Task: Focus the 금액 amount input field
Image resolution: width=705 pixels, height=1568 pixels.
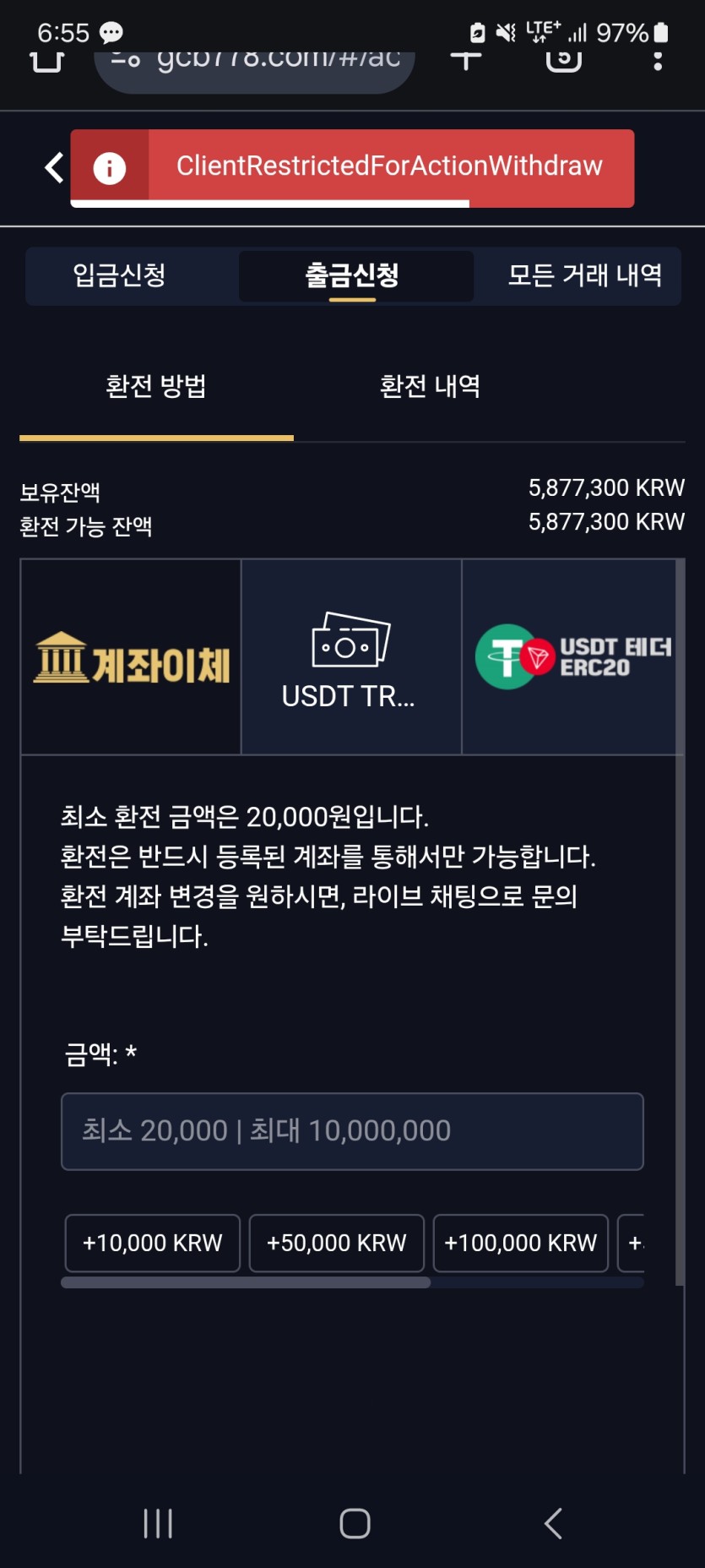Action: tap(352, 1131)
